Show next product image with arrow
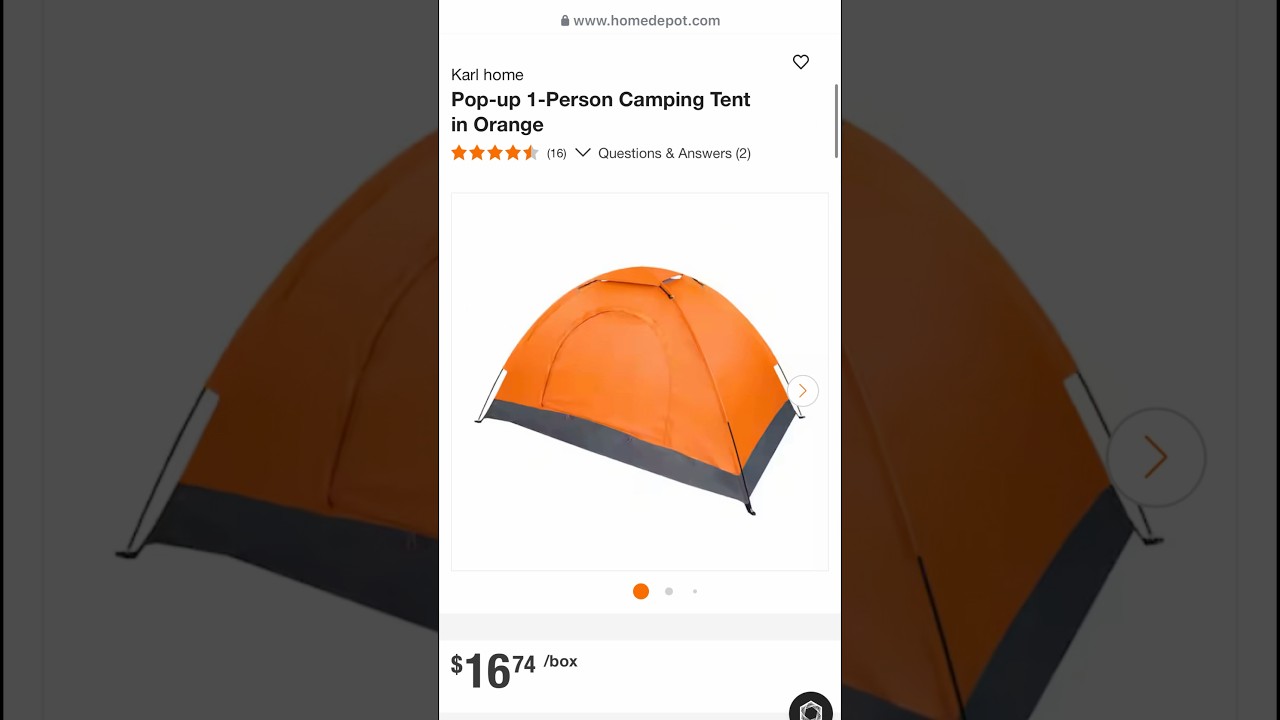Viewport: 1280px width, 720px height. [802, 391]
